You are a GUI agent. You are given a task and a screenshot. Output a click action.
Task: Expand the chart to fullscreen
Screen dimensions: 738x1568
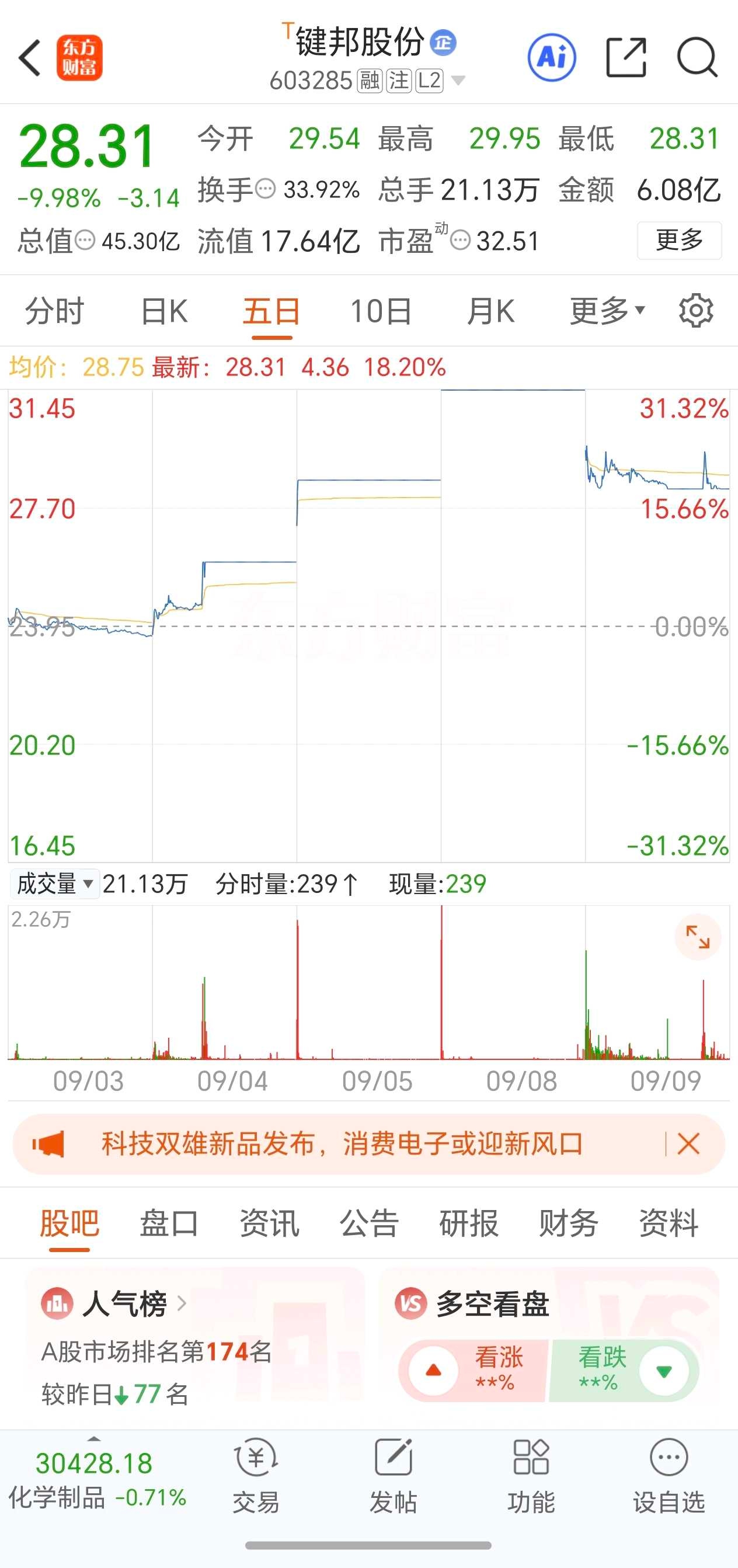pyautogui.click(x=698, y=937)
